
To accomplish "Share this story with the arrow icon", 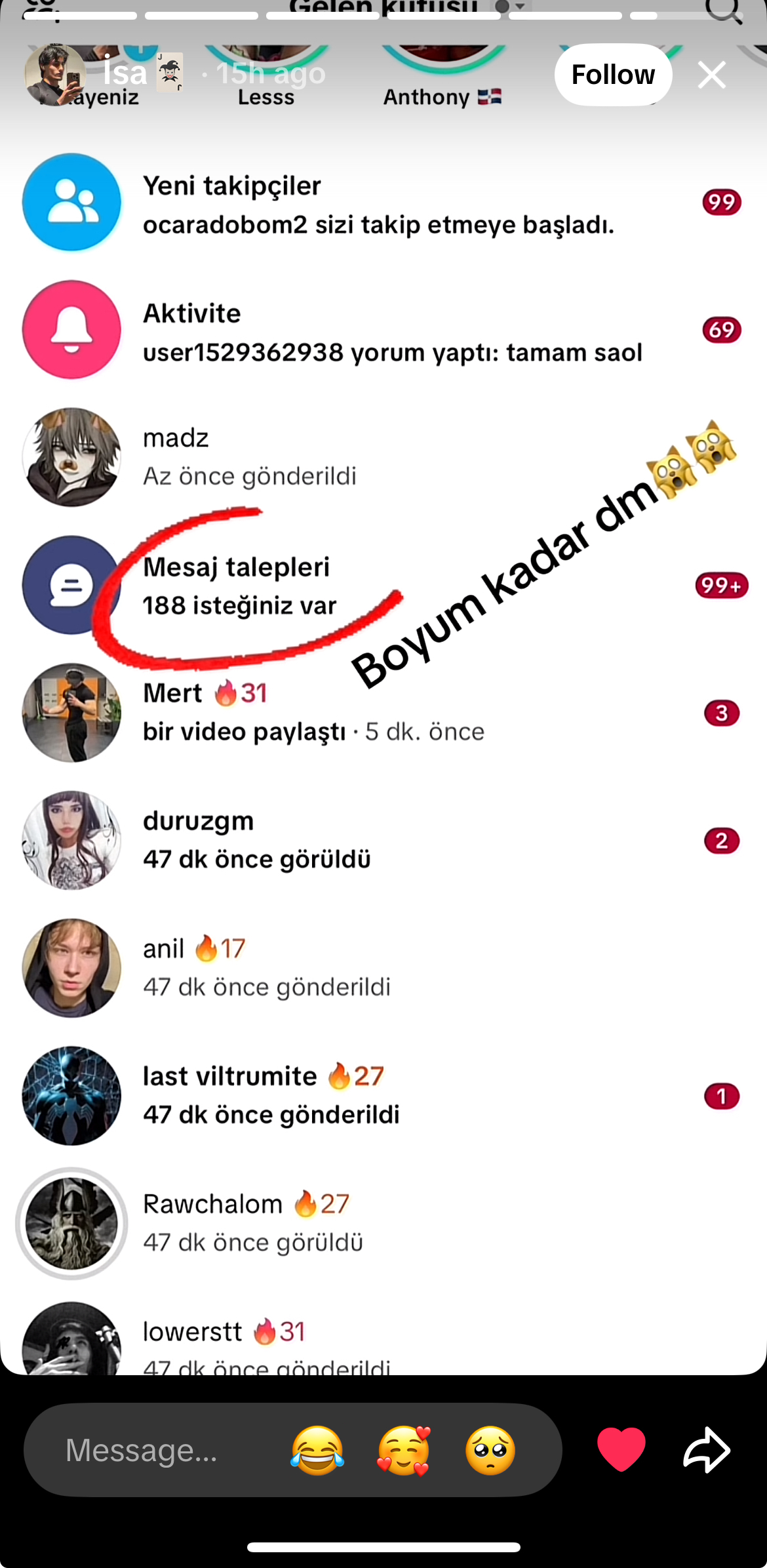I will click(x=707, y=1450).
